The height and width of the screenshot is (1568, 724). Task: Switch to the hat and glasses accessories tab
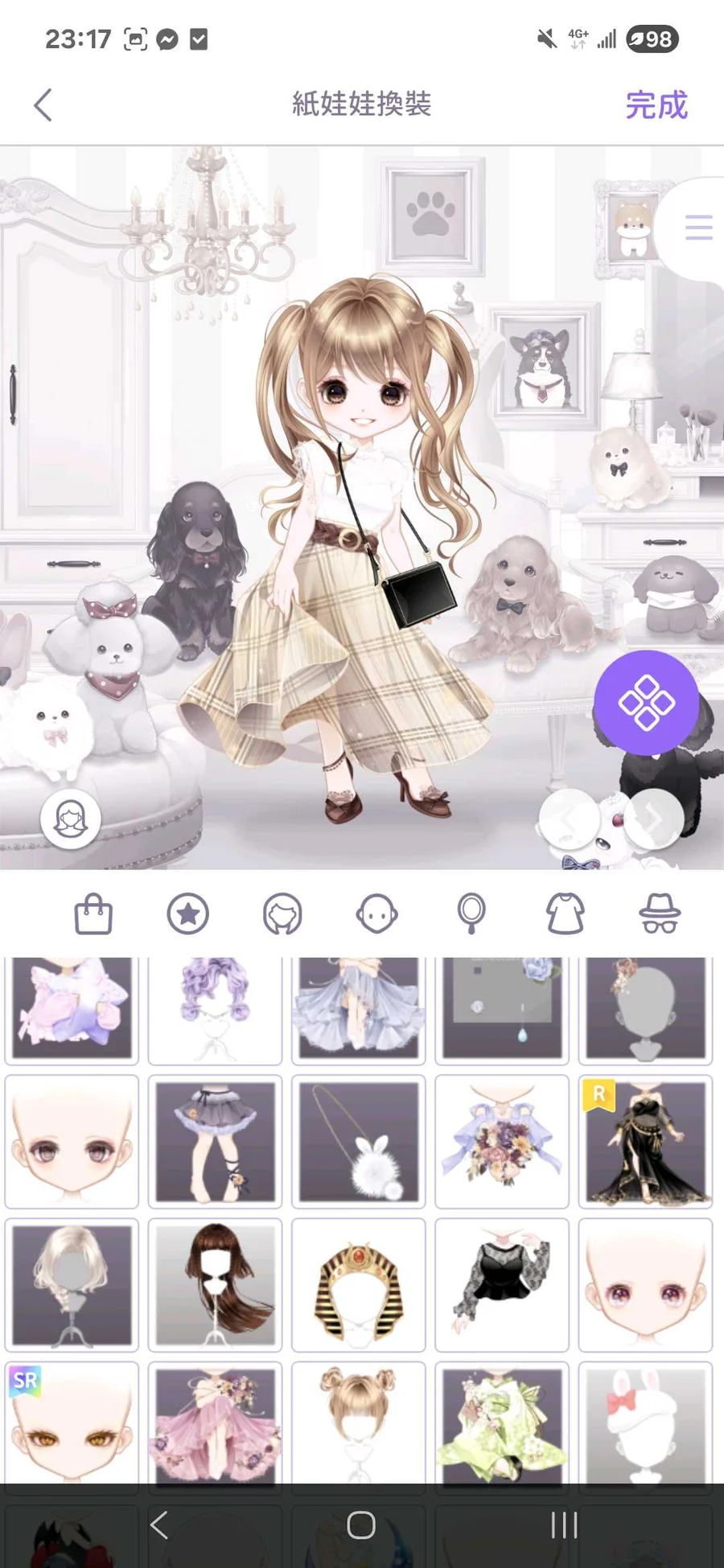point(660,914)
